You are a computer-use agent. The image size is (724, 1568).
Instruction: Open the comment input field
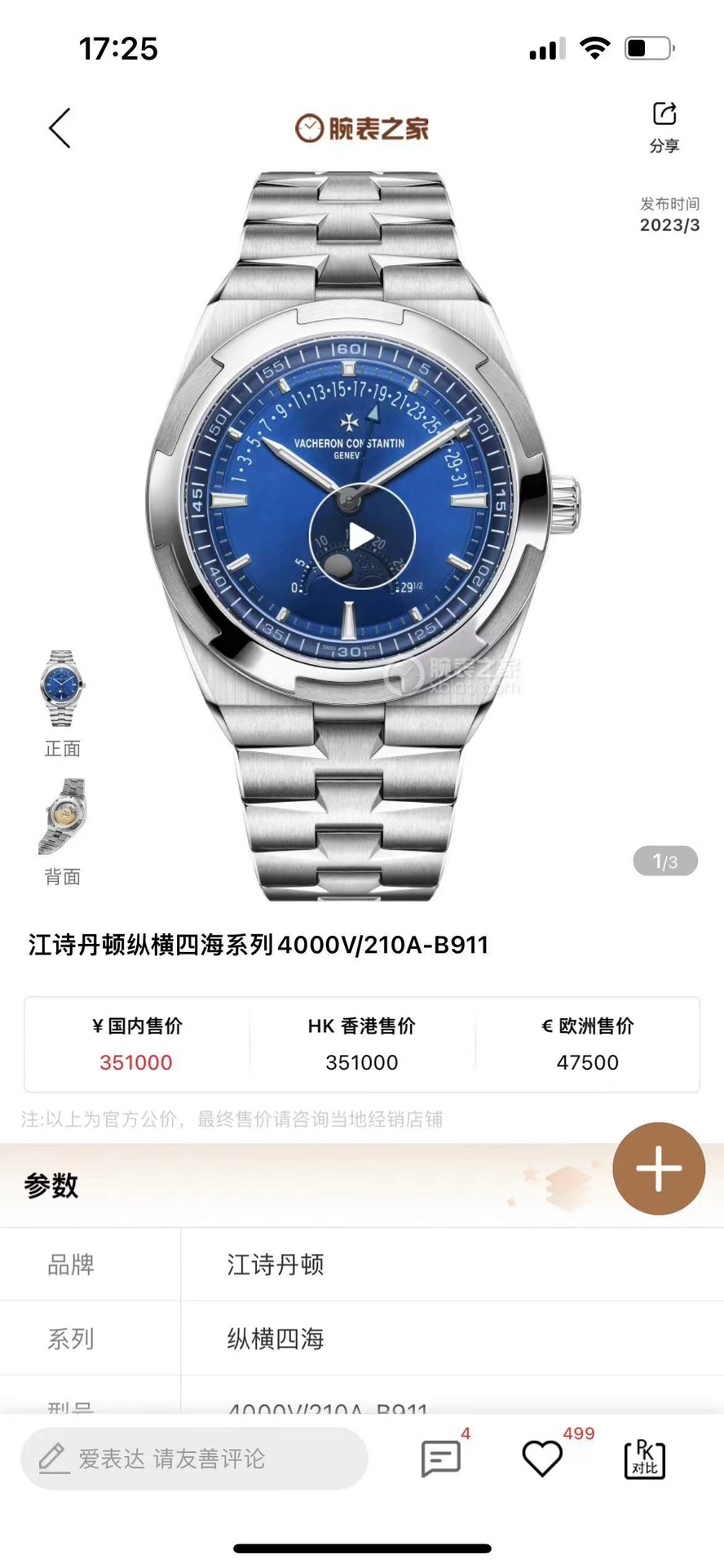[194, 1459]
